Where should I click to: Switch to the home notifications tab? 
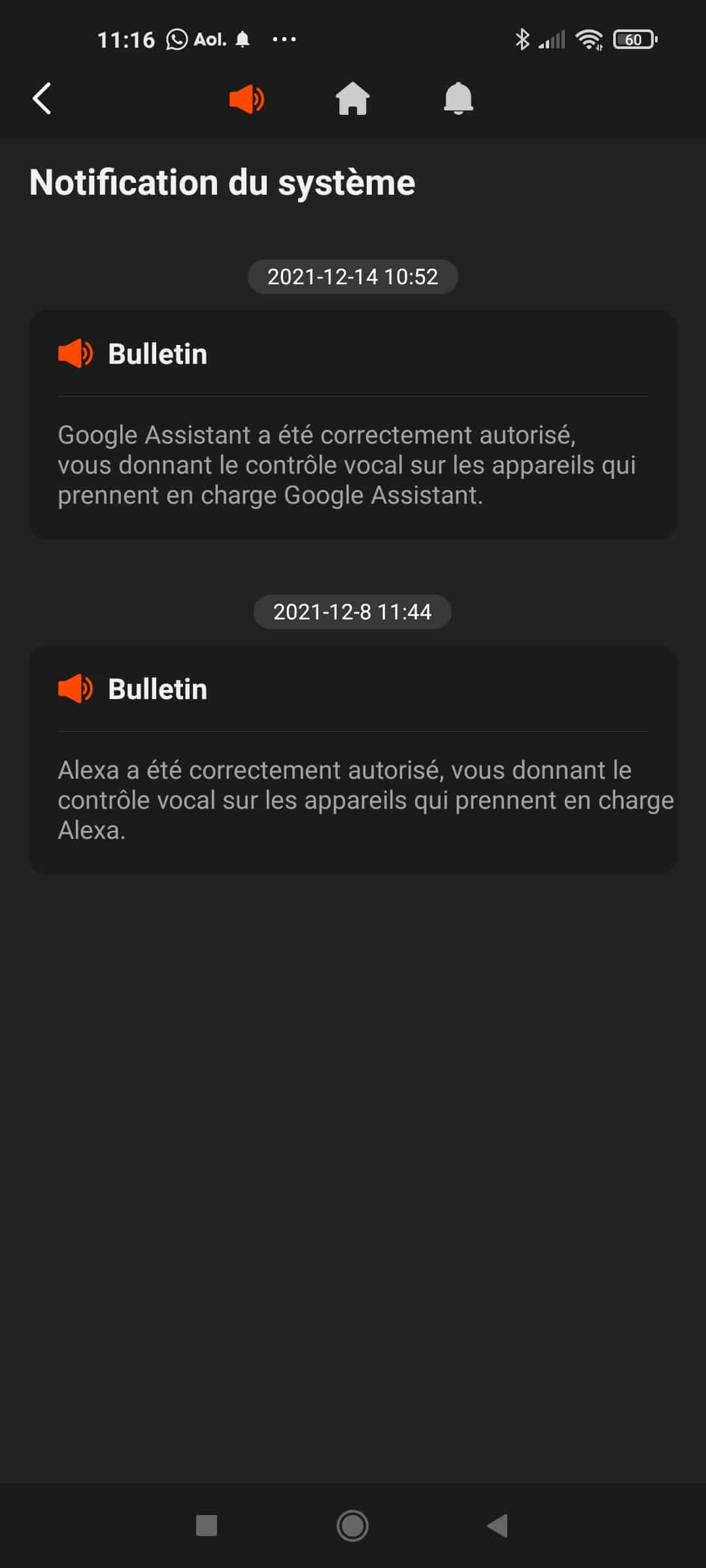(x=352, y=99)
